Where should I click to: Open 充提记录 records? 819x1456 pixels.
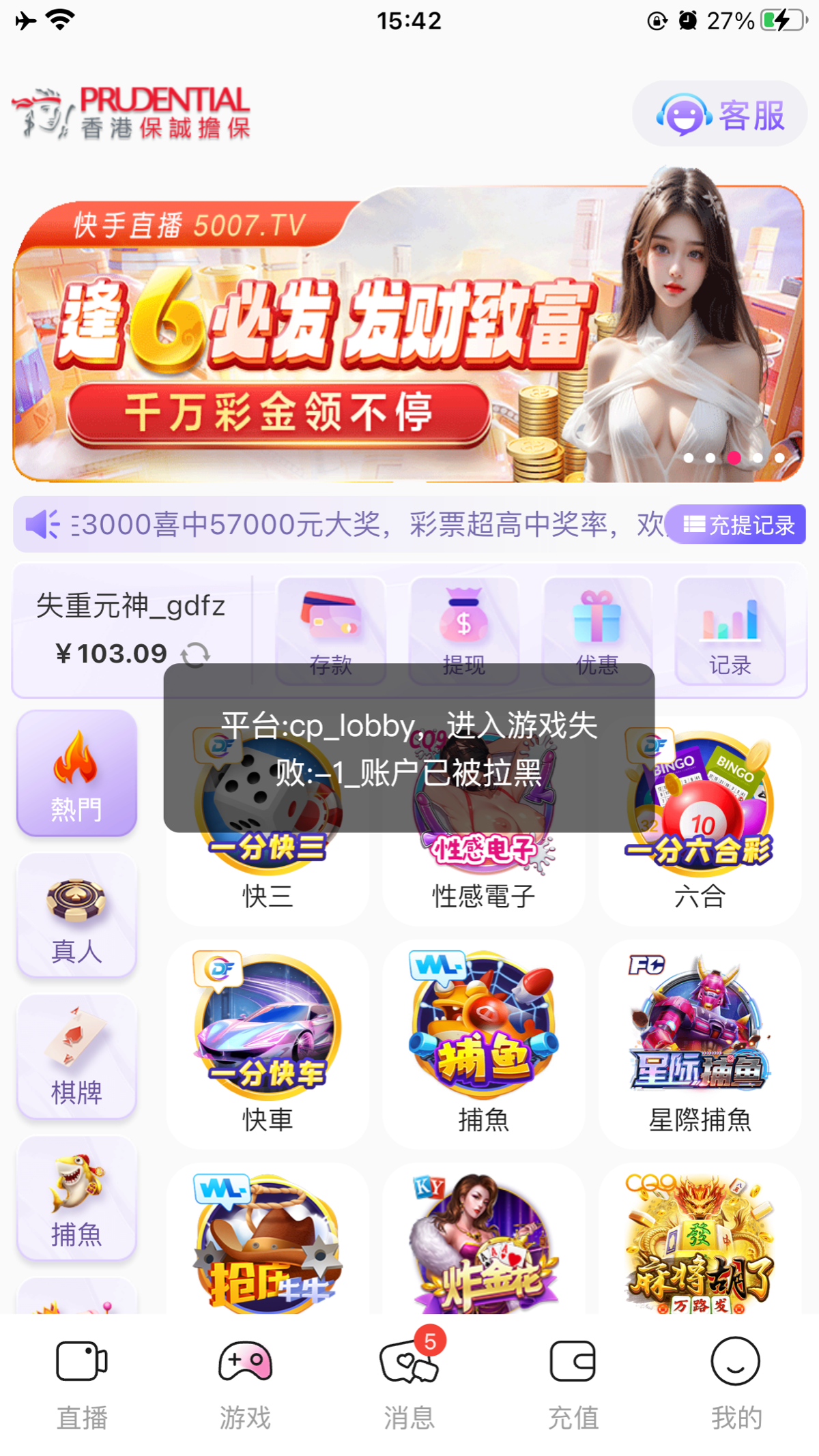[737, 525]
